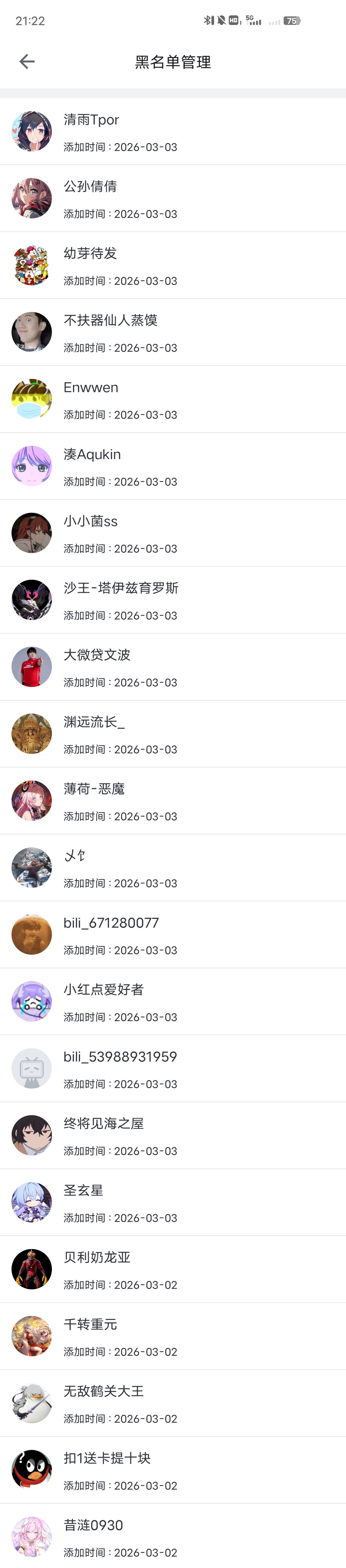This screenshot has width=346, height=1568.
Task: Select the 小红点爱好者 row
Action: (x=173, y=1002)
